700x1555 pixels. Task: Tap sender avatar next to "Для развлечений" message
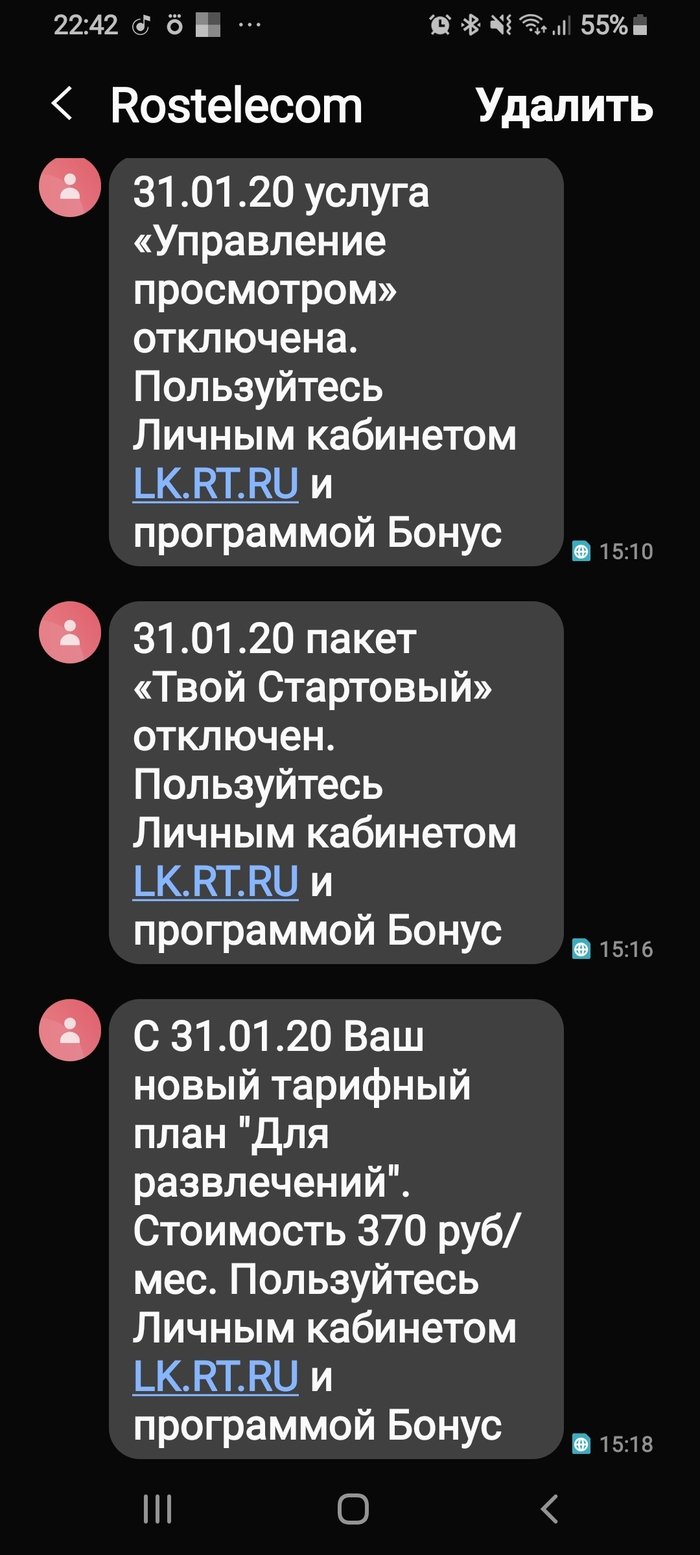tap(70, 1030)
